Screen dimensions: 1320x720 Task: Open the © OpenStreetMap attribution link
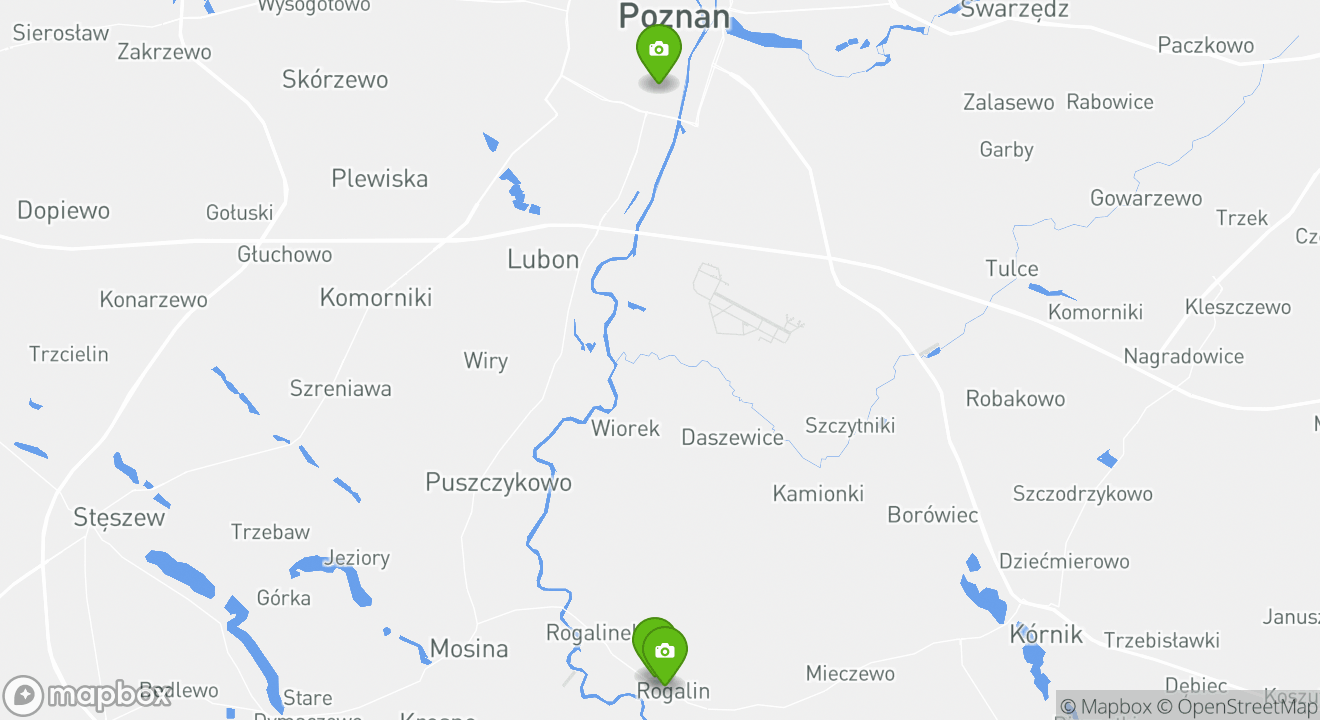click(1238, 706)
